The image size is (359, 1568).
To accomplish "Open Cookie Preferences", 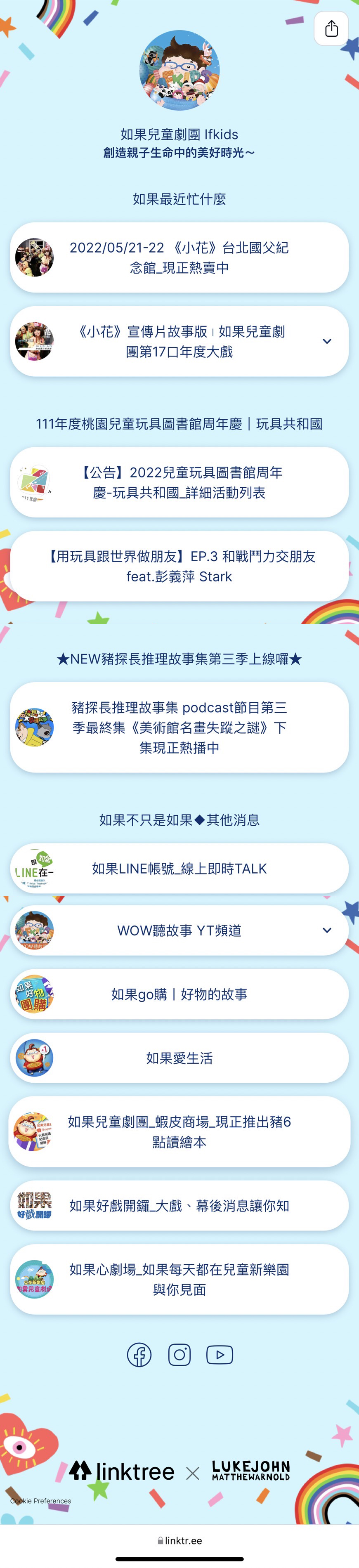I will (x=41, y=1501).
